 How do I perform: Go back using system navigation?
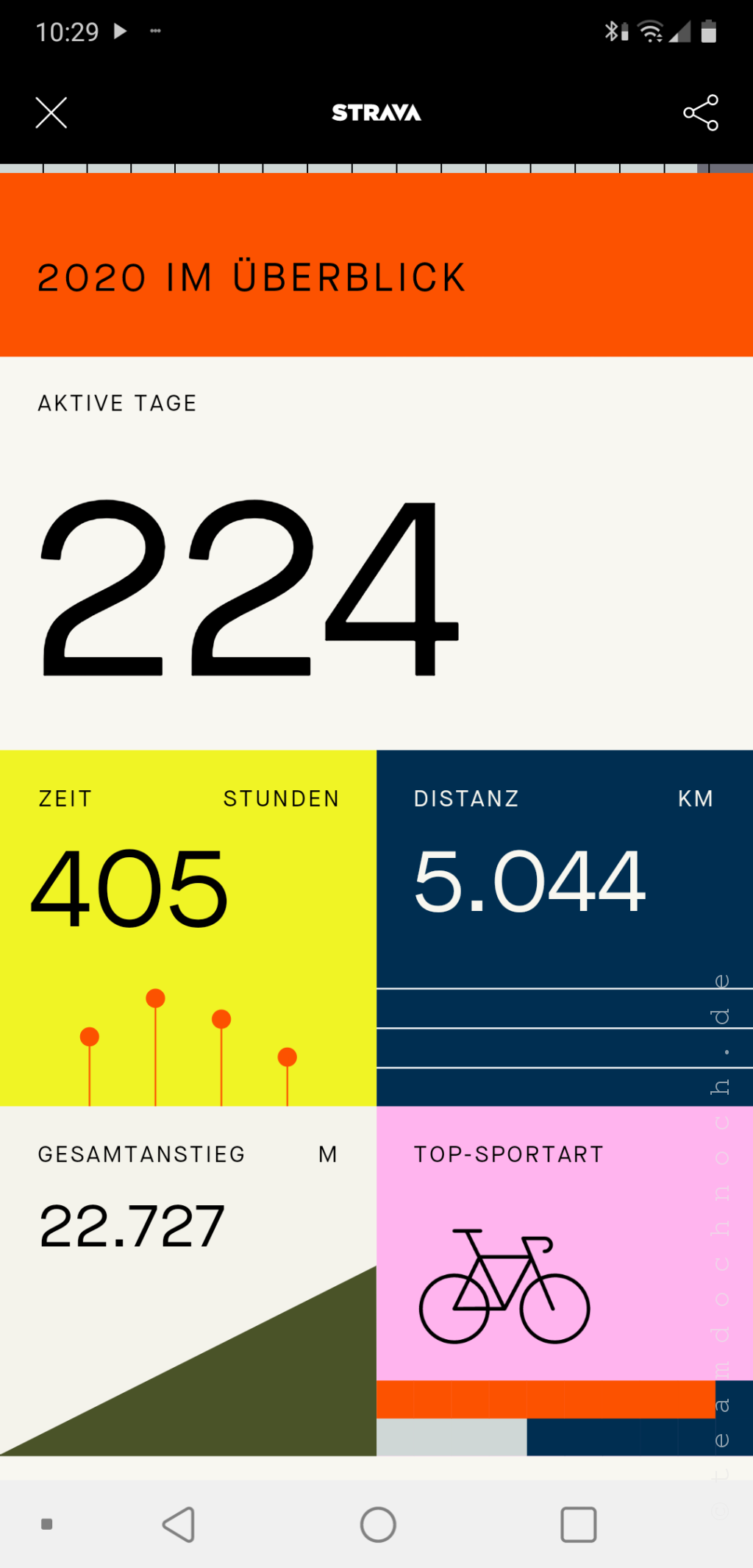click(x=179, y=1524)
